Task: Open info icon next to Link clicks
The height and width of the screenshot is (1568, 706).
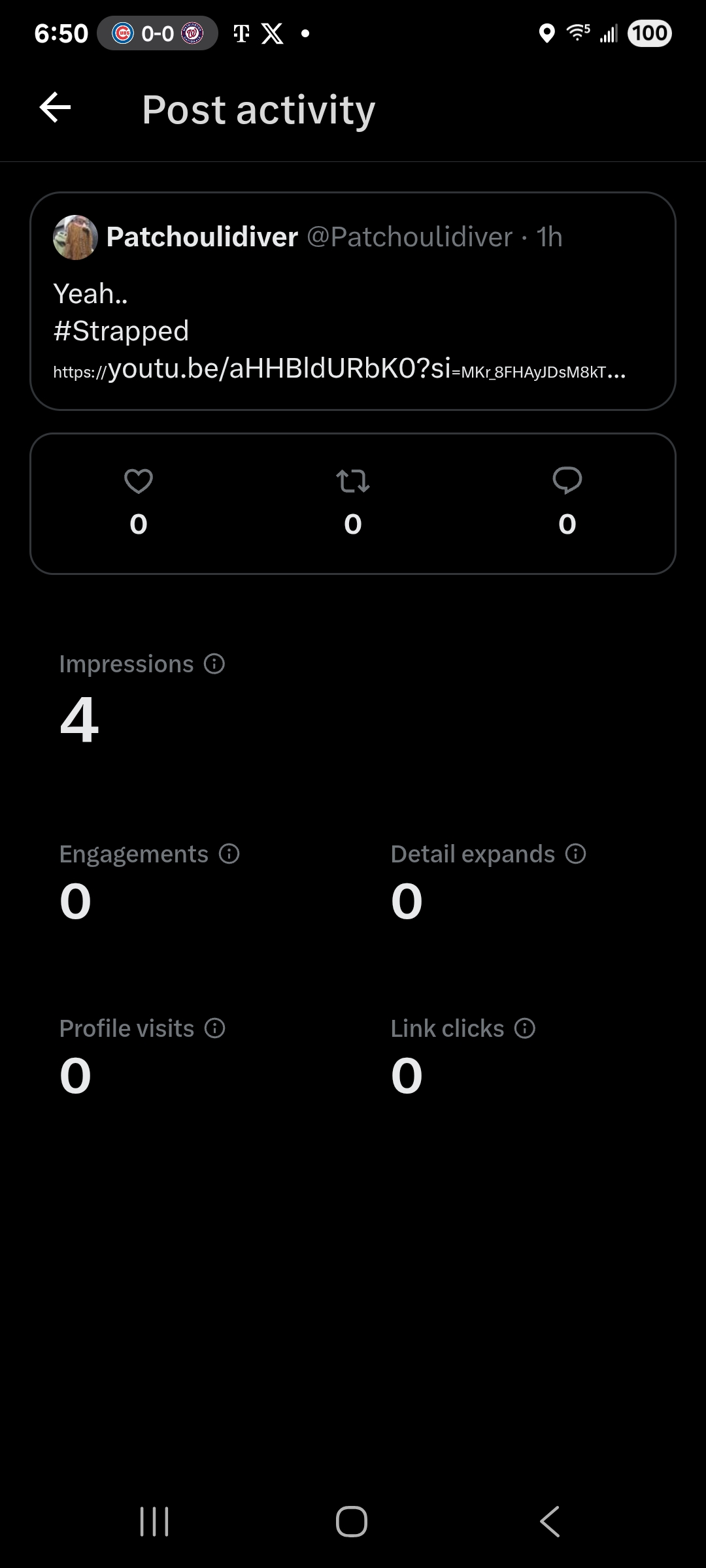Action: 524,1028
